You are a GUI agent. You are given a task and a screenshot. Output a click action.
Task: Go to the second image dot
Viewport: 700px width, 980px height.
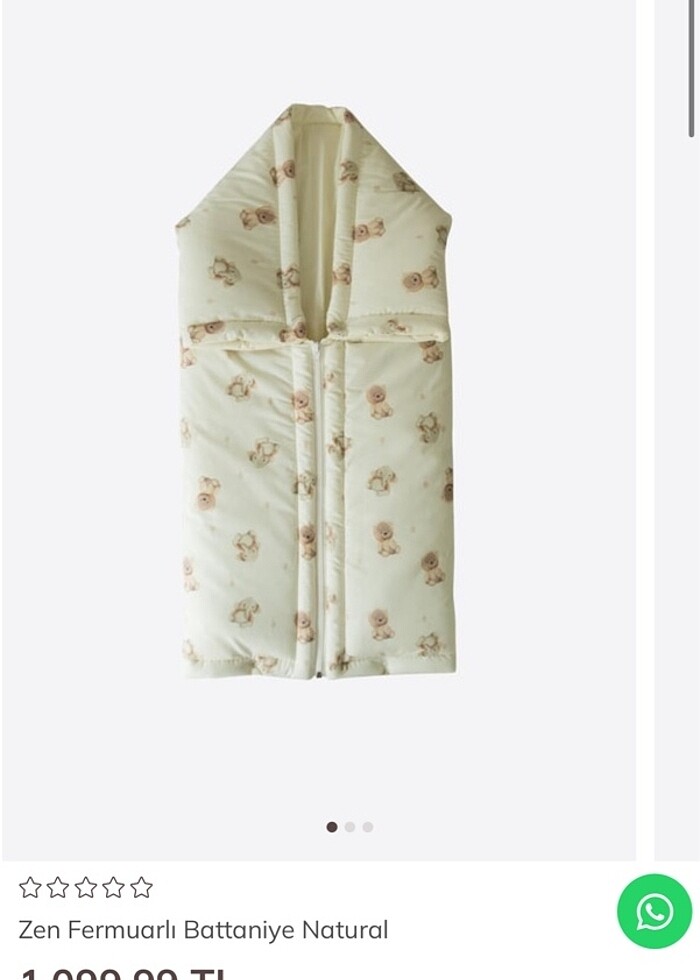(x=350, y=827)
